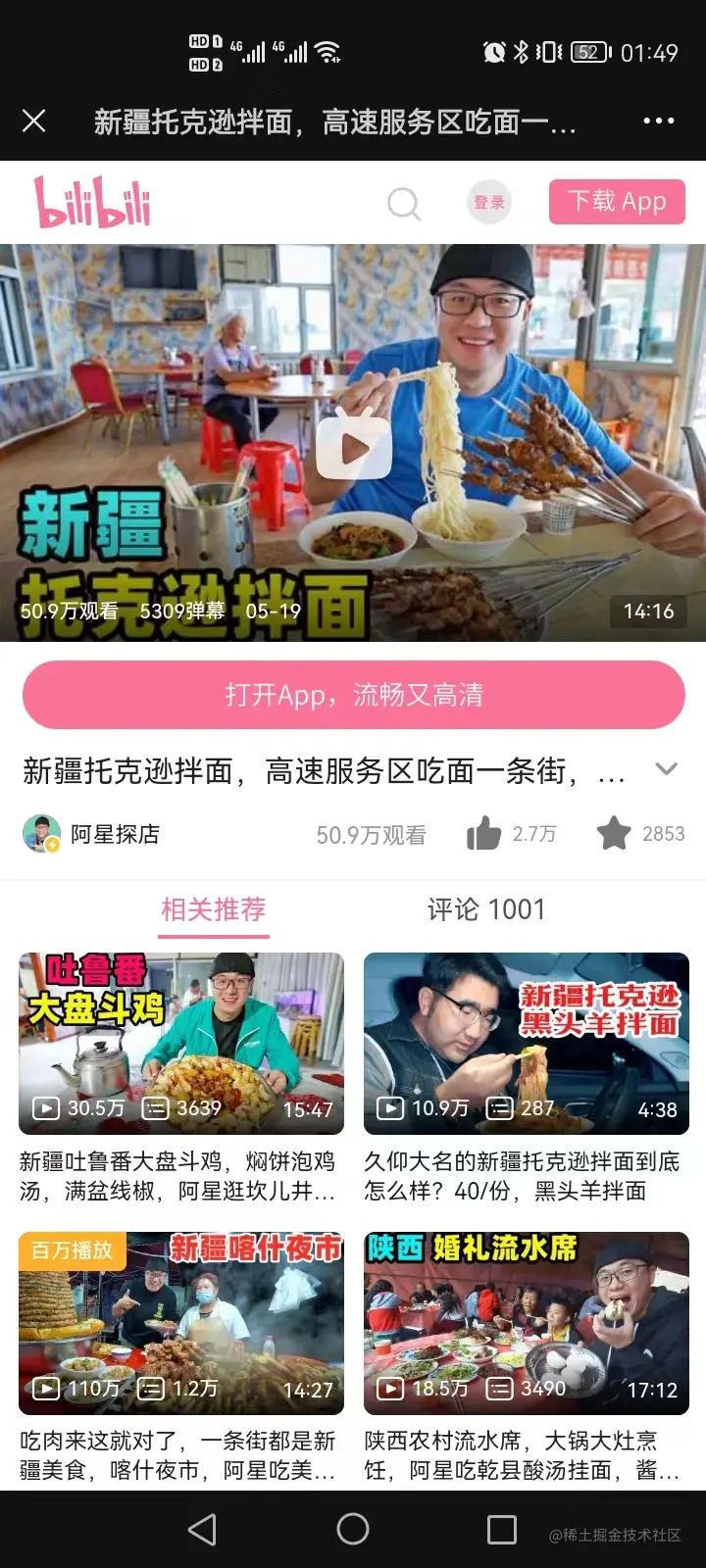This screenshot has height=1568, width=706.
Task: Switch to the 相关推荐 tab
Action: [x=214, y=909]
